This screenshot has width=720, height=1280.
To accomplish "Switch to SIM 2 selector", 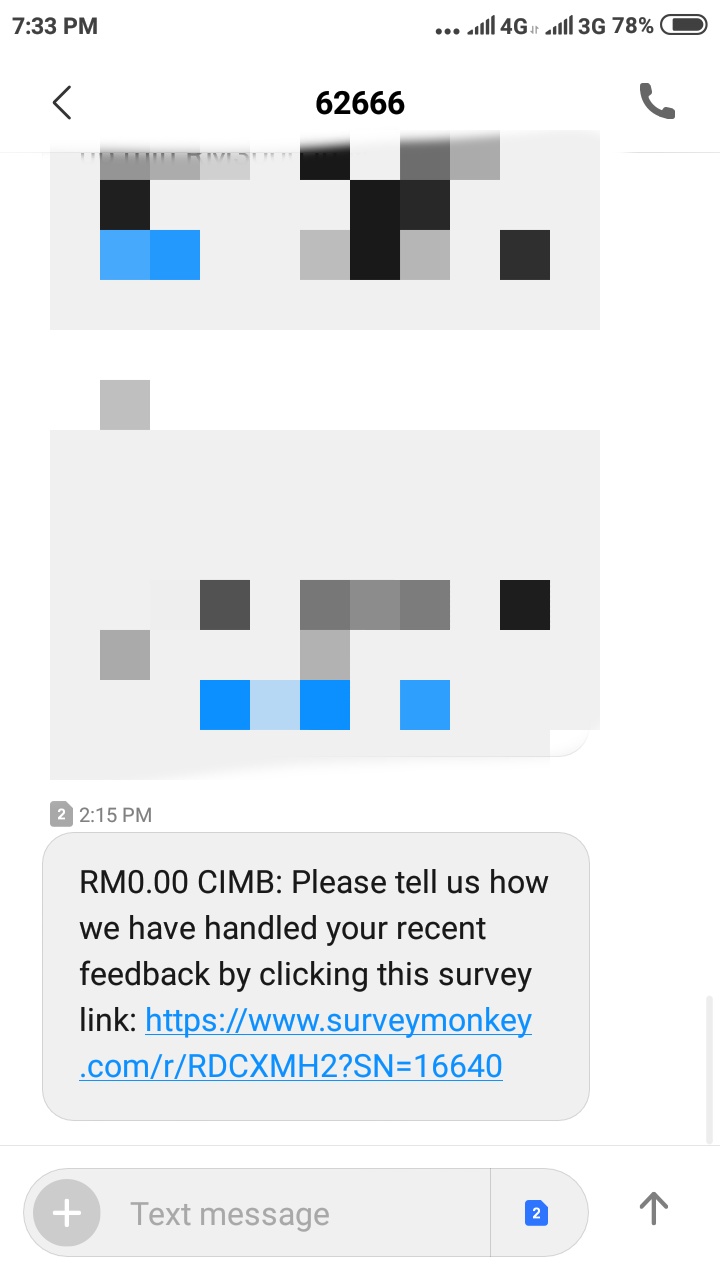I will (537, 1214).
